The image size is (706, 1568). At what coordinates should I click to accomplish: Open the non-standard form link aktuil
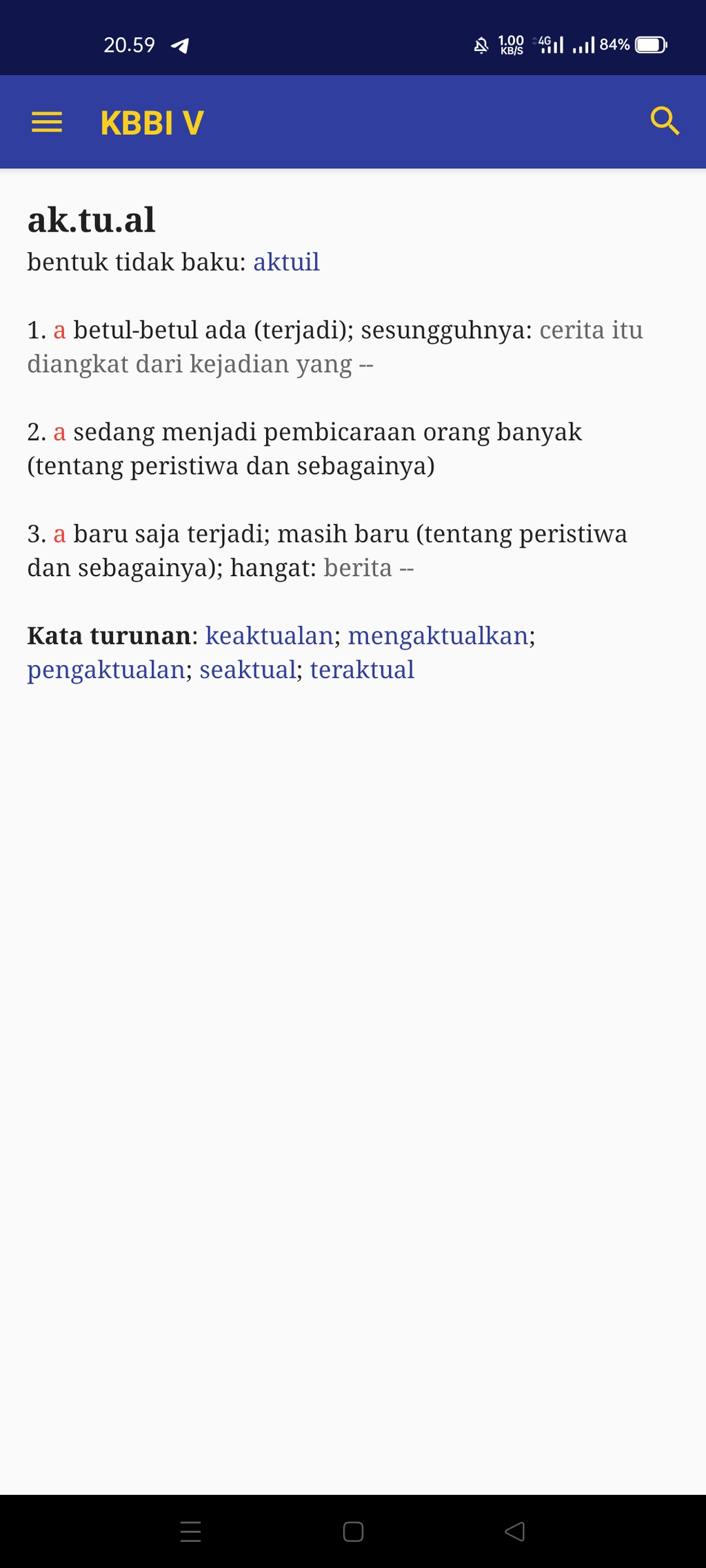[x=286, y=263]
